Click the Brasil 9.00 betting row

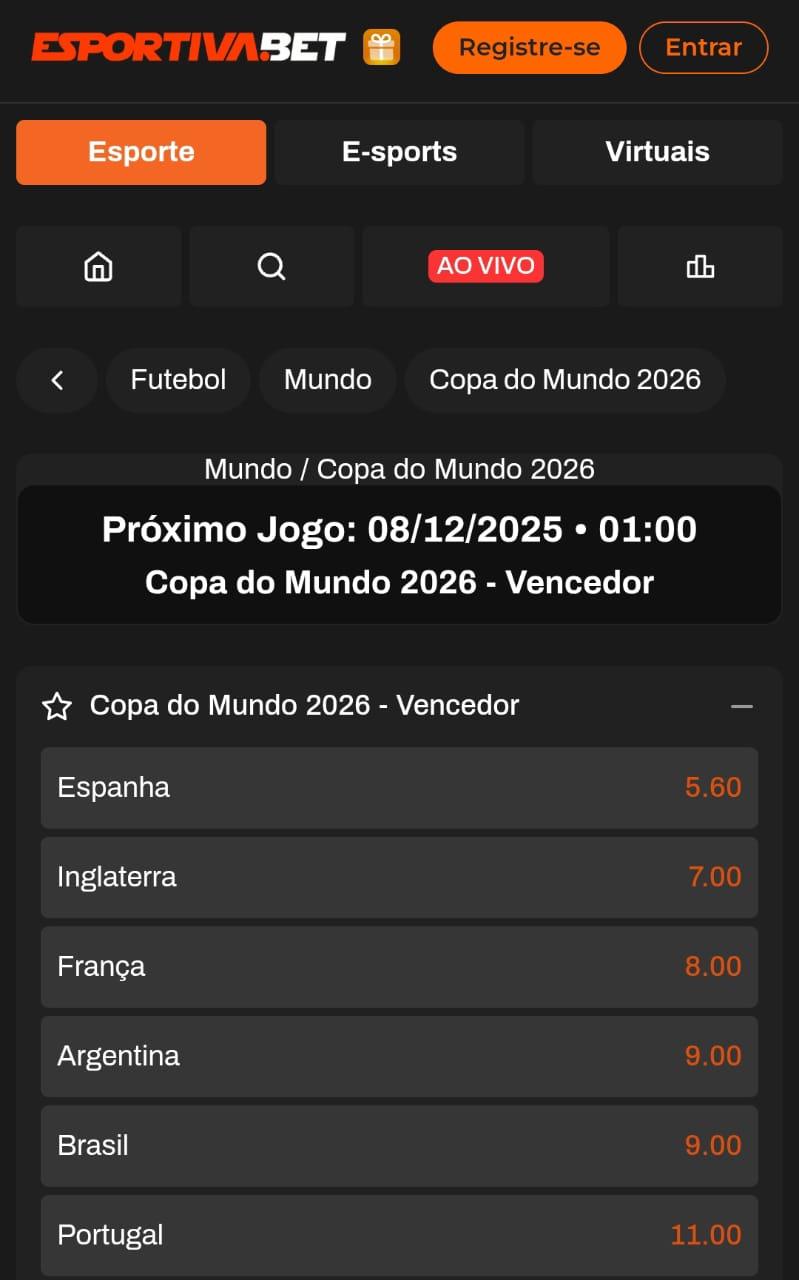pyautogui.click(x=399, y=1146)
